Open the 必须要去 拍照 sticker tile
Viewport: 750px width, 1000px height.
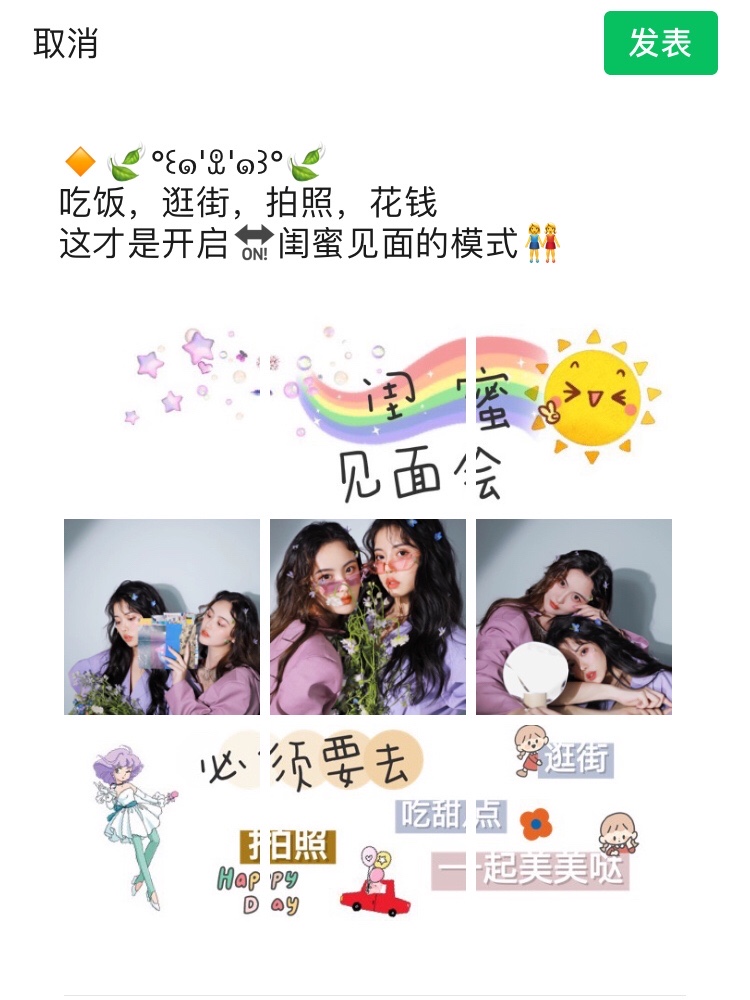368,823
